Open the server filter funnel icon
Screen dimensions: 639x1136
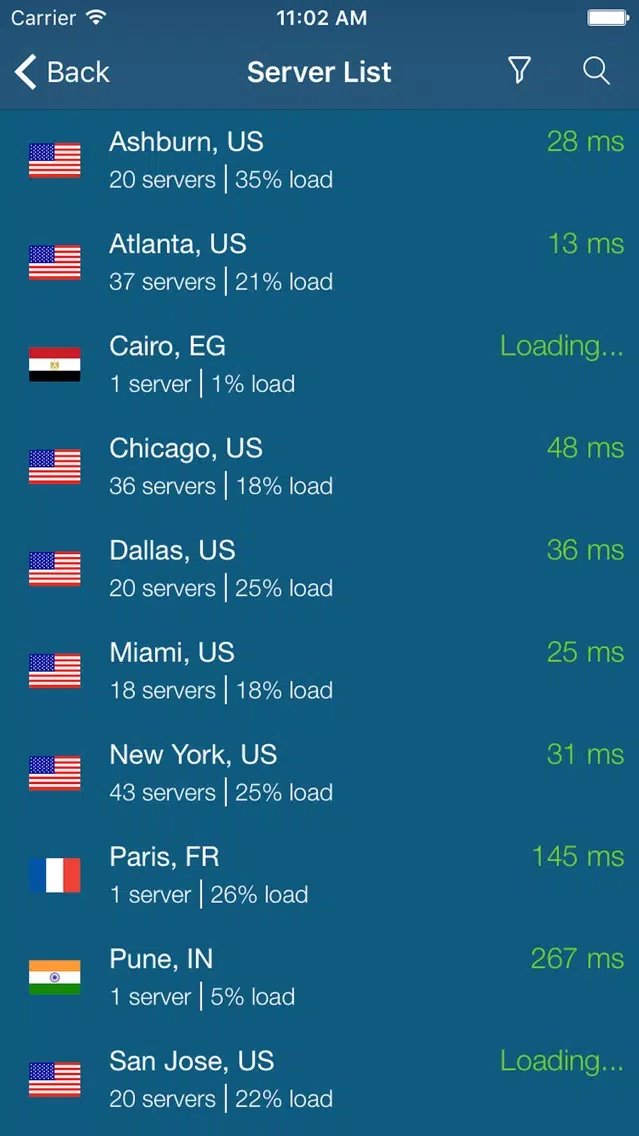(519, 71)
